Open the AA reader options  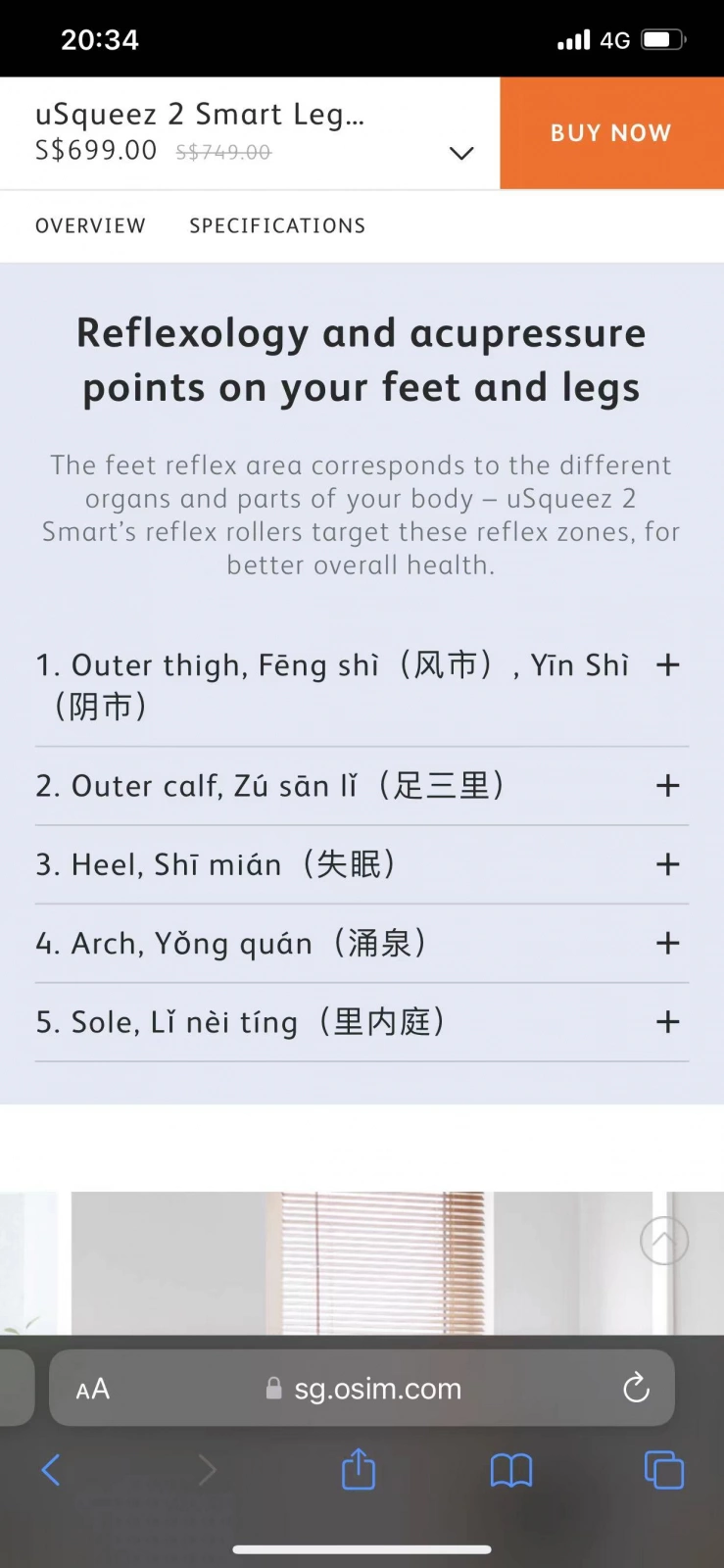point(93,1389)
